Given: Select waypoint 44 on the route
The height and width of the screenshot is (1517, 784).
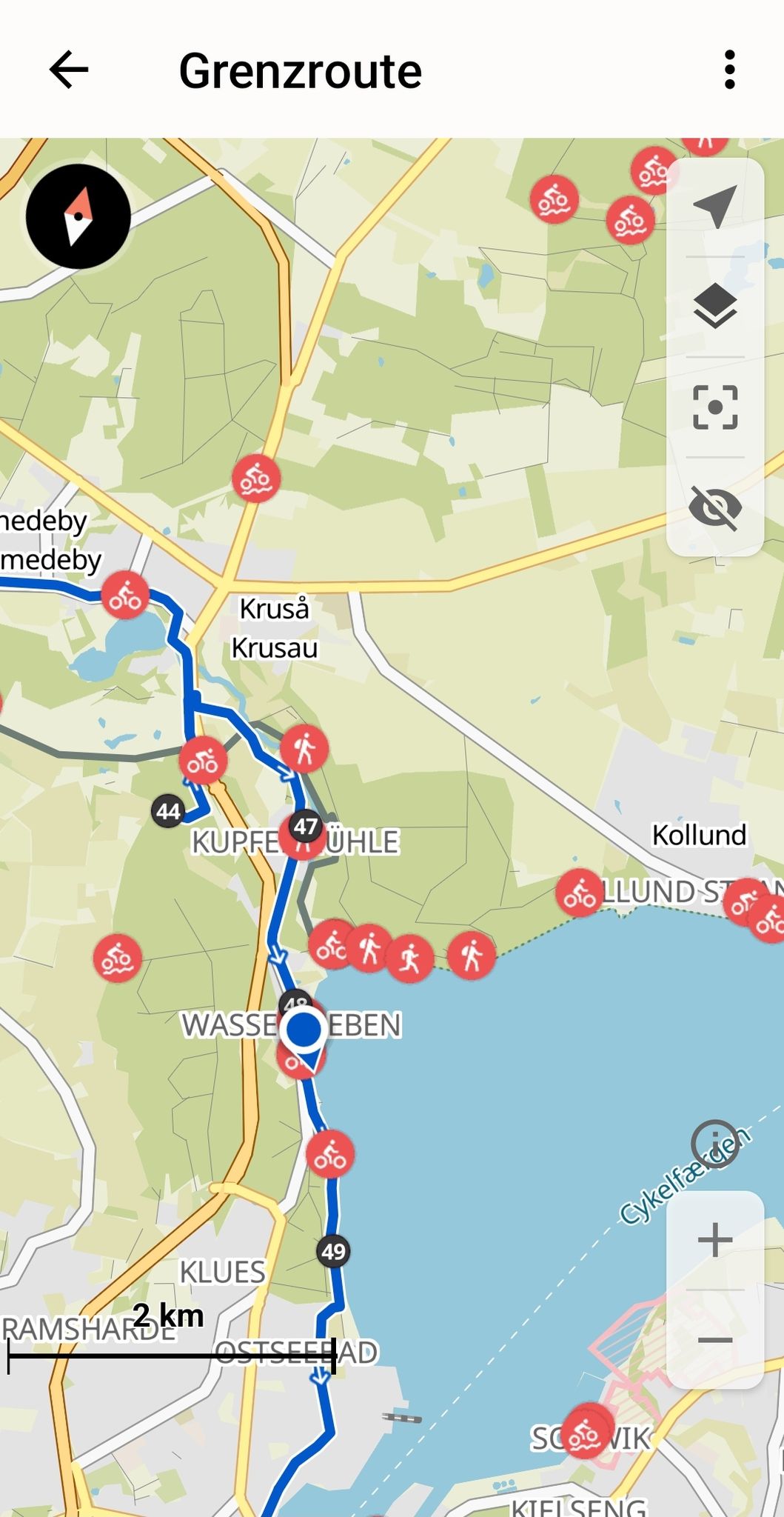Looking at the screenshot, I should coord(168,811).
